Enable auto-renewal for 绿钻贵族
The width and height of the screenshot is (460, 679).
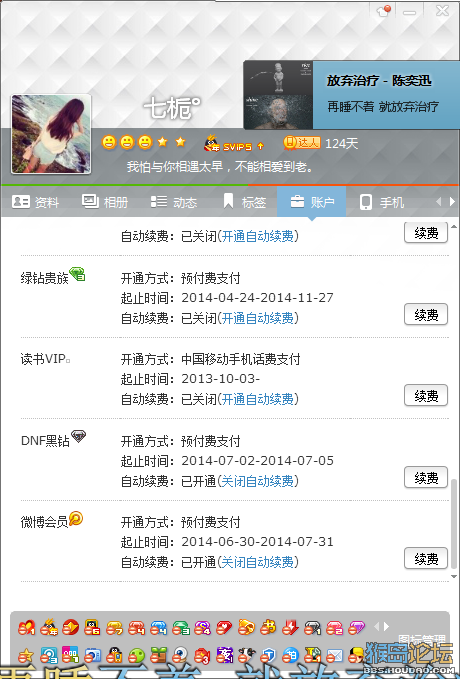[257, 318]
